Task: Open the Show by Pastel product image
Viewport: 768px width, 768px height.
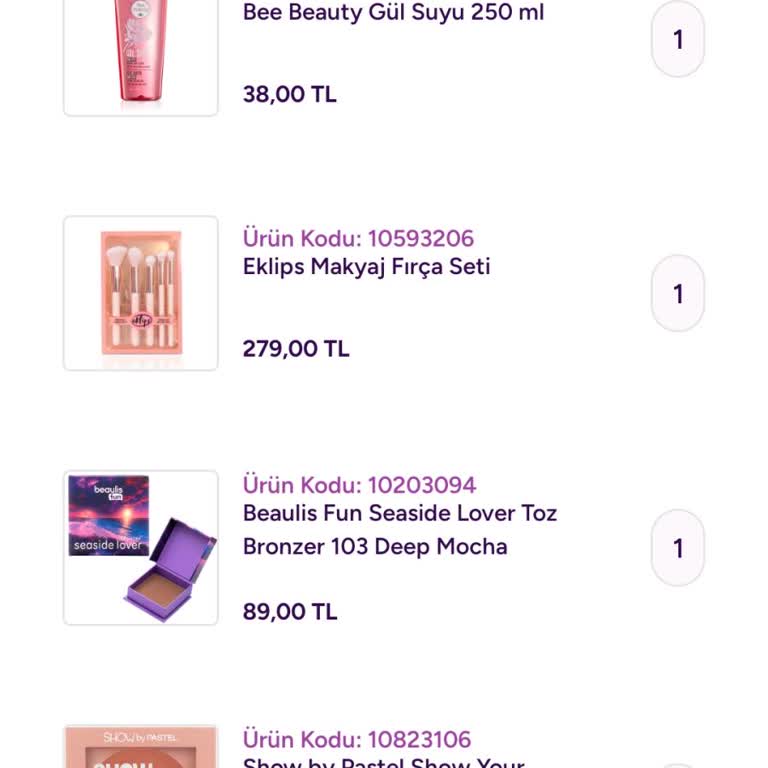Action: coord(140,748)
